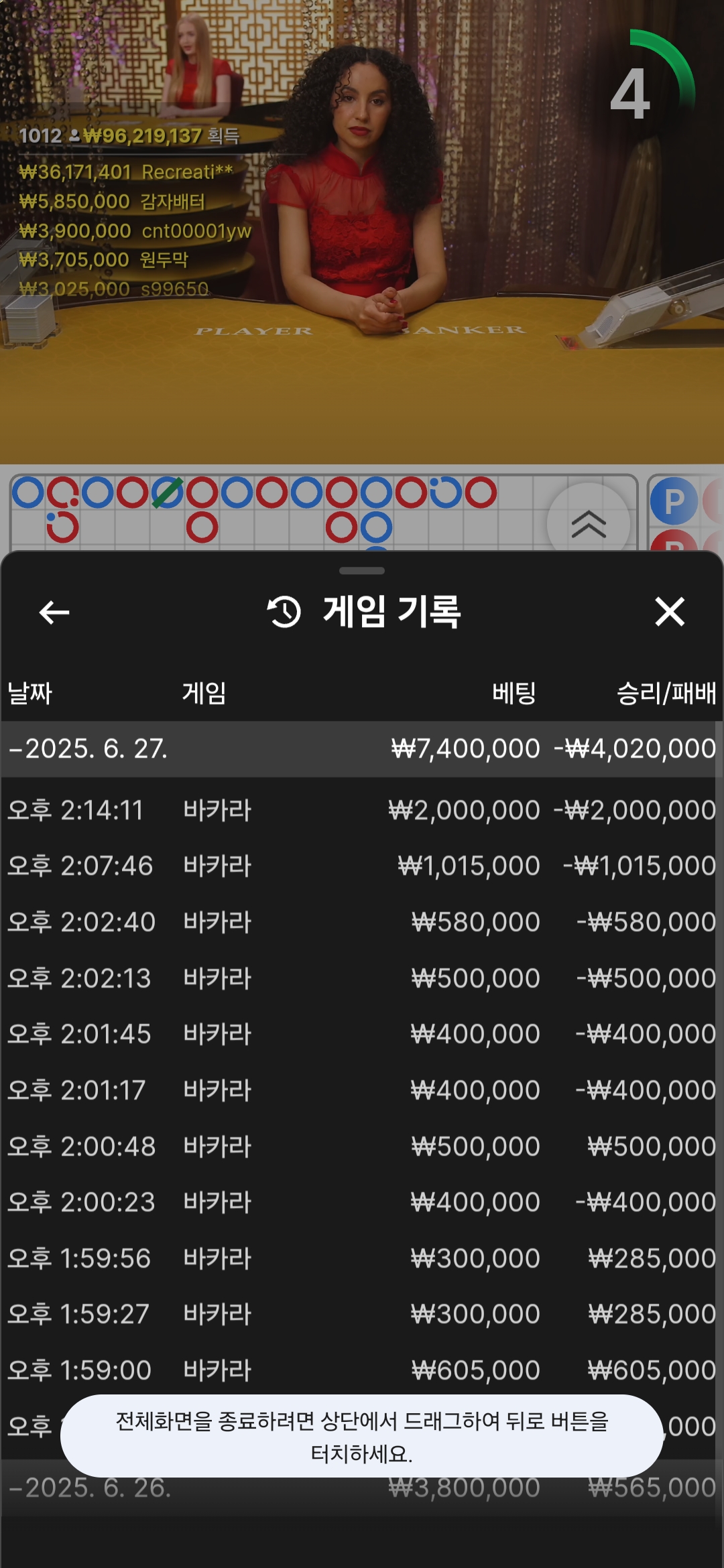The height and width of the screenshot is (1568, 724).
Task: Open the 오후 2:01:17 바카라 record
Action: 362,1090
